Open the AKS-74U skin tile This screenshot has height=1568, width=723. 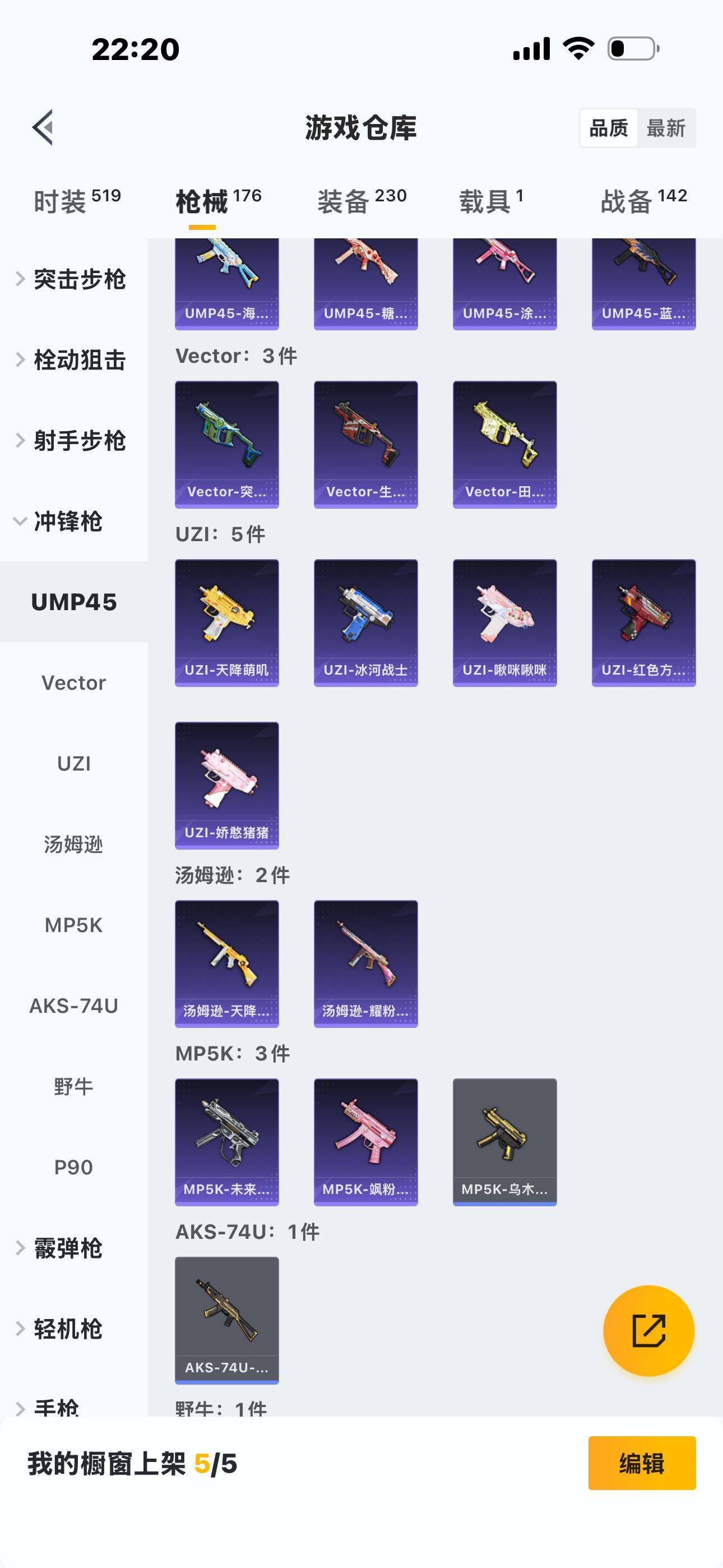[x=227, y=1320]
